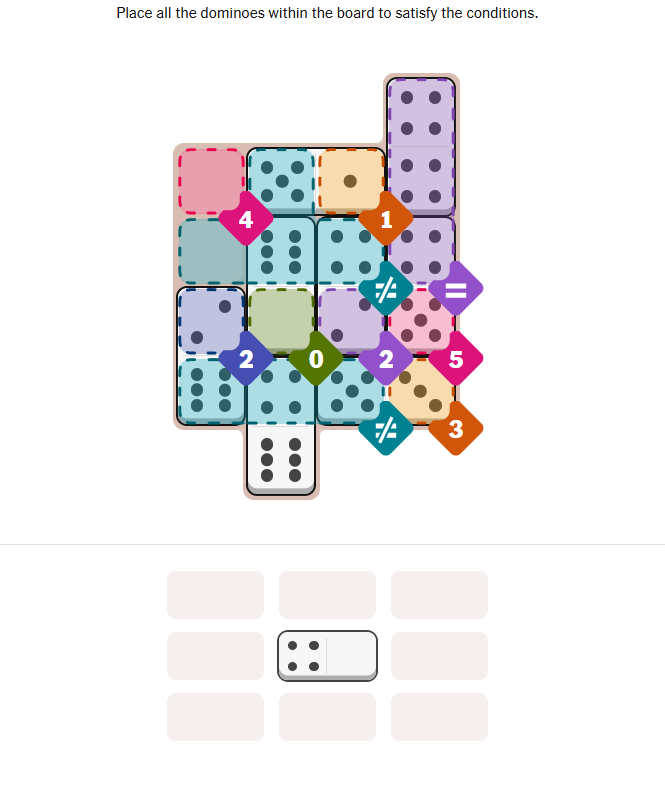This screenshot has height=791, width=665.
Task: Rotate the white six-pip domino at the board's bottom
Action: pyautogui.click(x=281, y=460)
